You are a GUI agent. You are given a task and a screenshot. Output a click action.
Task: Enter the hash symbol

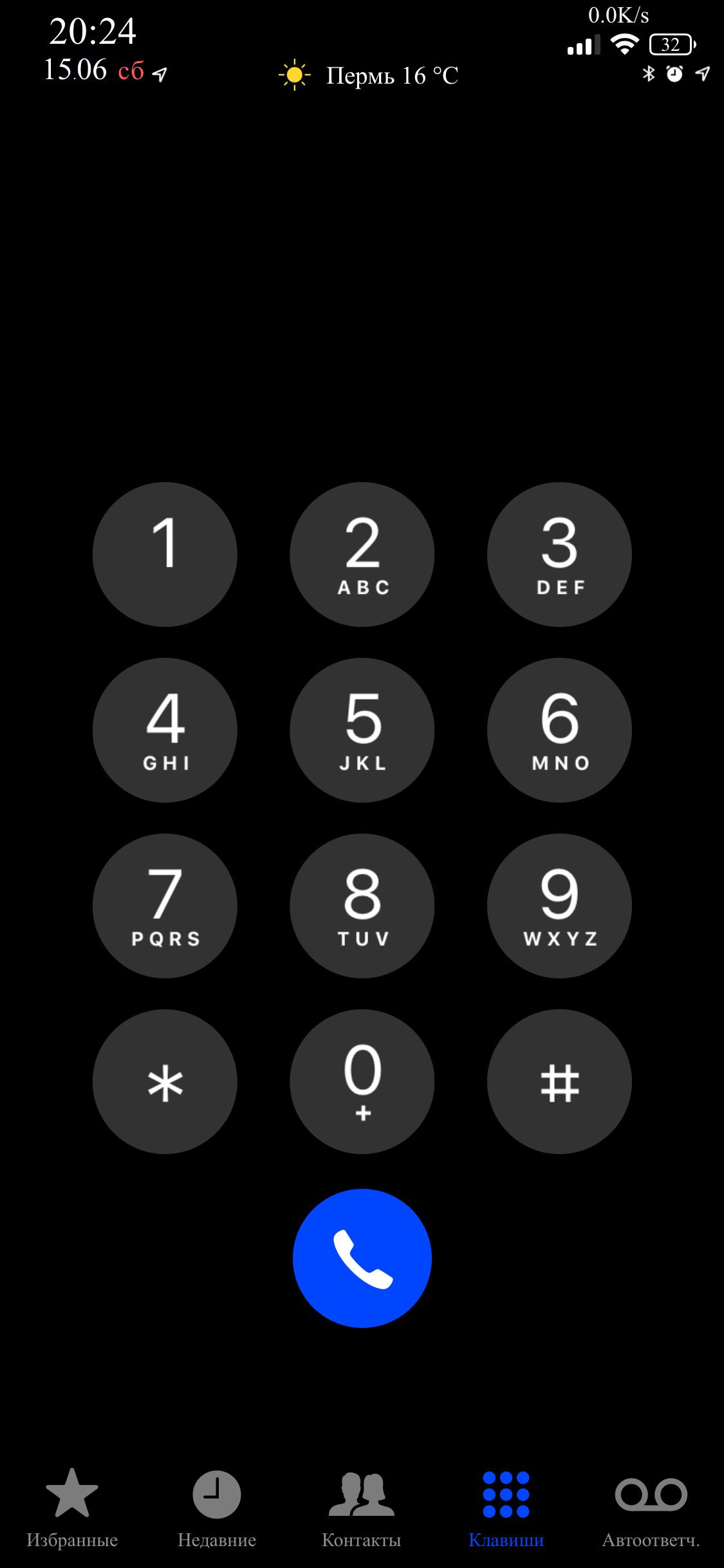point(559,1081)
